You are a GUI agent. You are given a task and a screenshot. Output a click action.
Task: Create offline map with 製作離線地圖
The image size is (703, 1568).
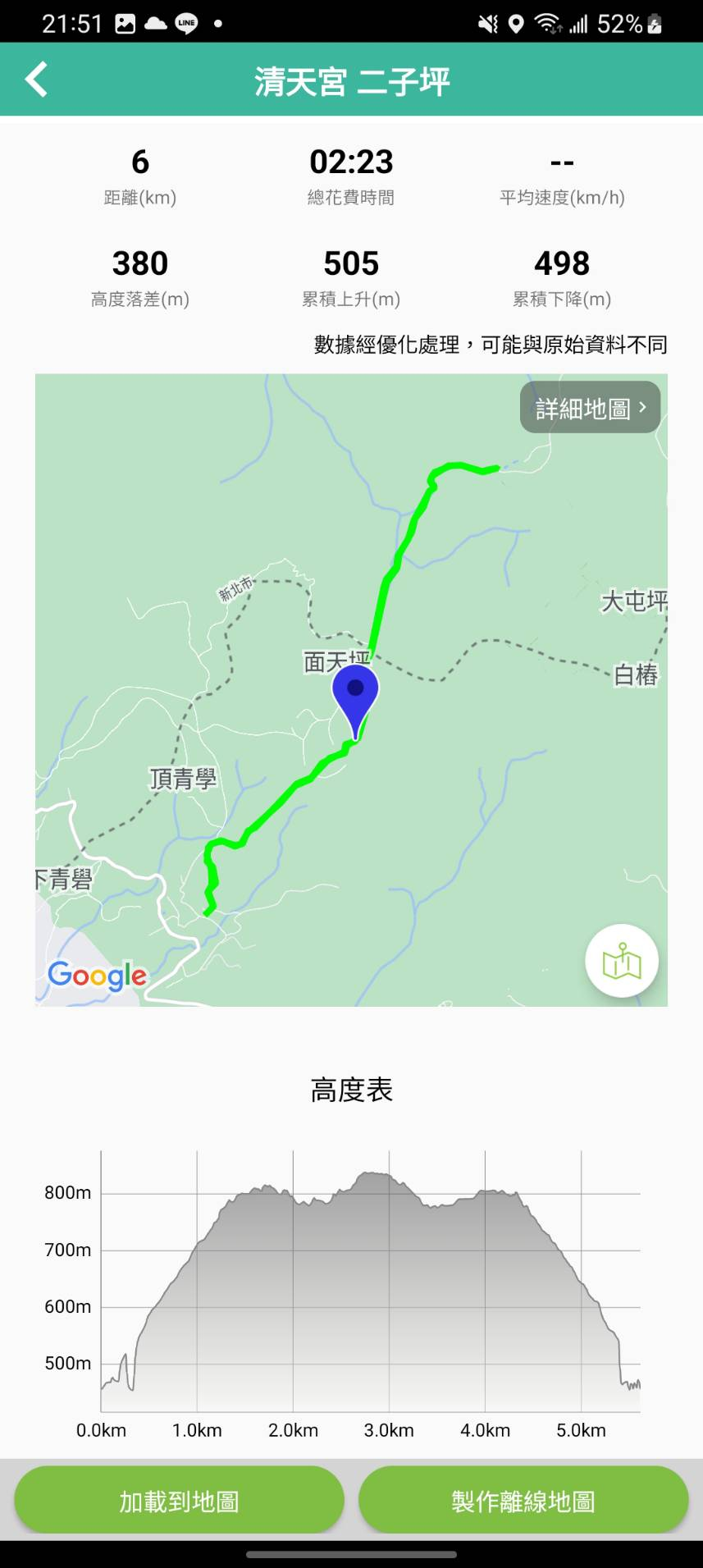click(523, 1501)
